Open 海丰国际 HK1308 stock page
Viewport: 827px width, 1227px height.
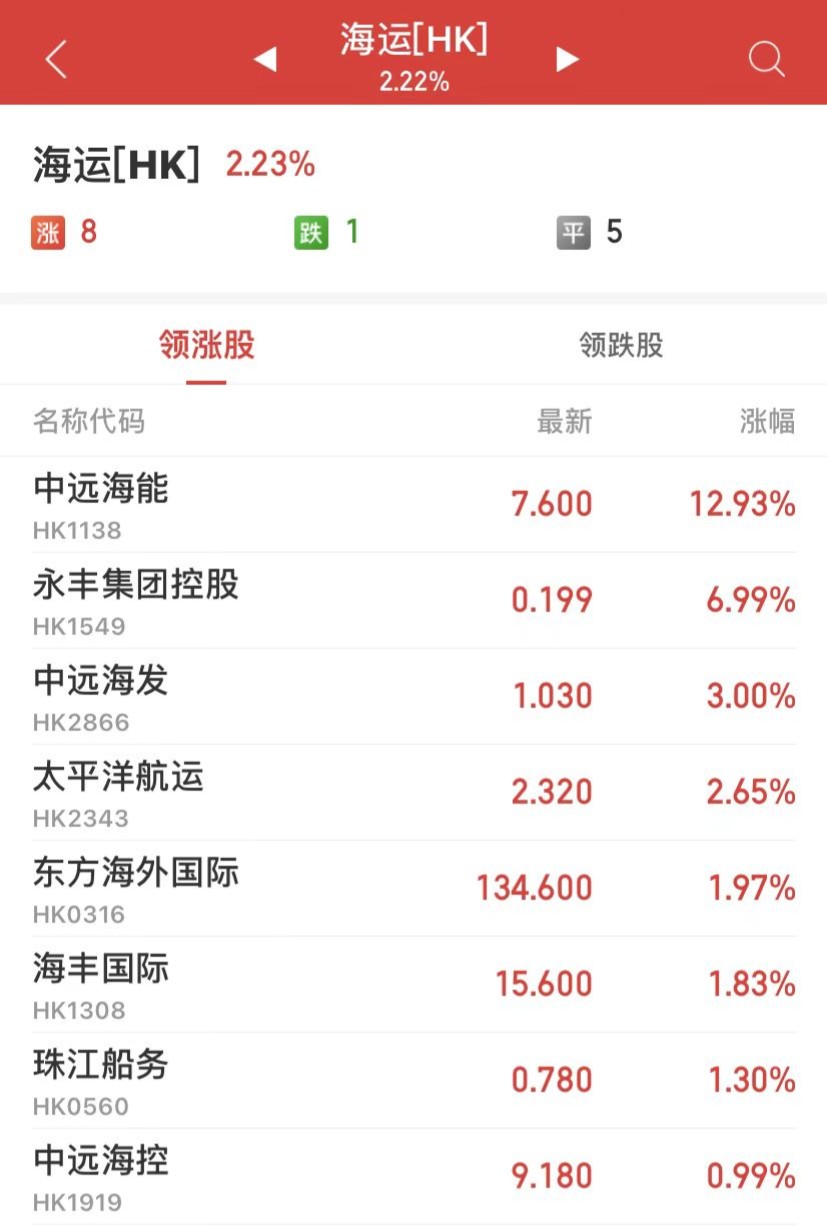(x=413, y=984)
